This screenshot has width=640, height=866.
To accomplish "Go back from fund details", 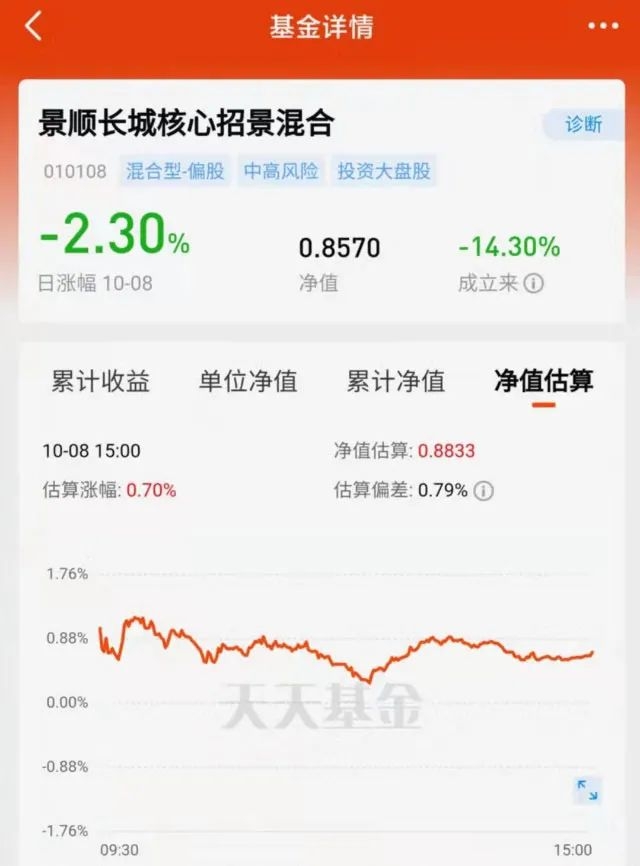I will [34, 27].
